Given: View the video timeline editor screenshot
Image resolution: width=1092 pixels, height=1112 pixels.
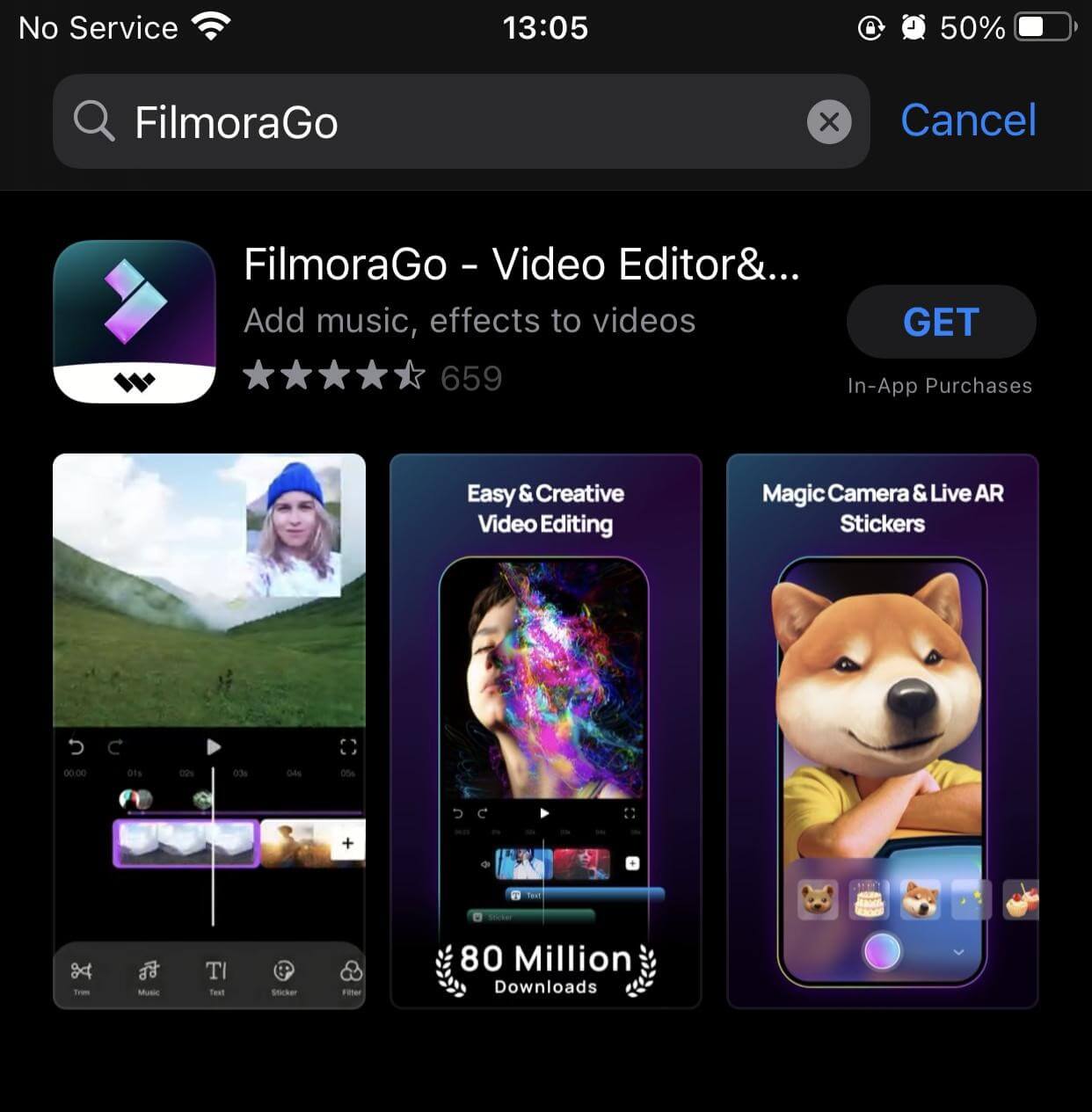Looking at the screenshot, I should (209, 730).
